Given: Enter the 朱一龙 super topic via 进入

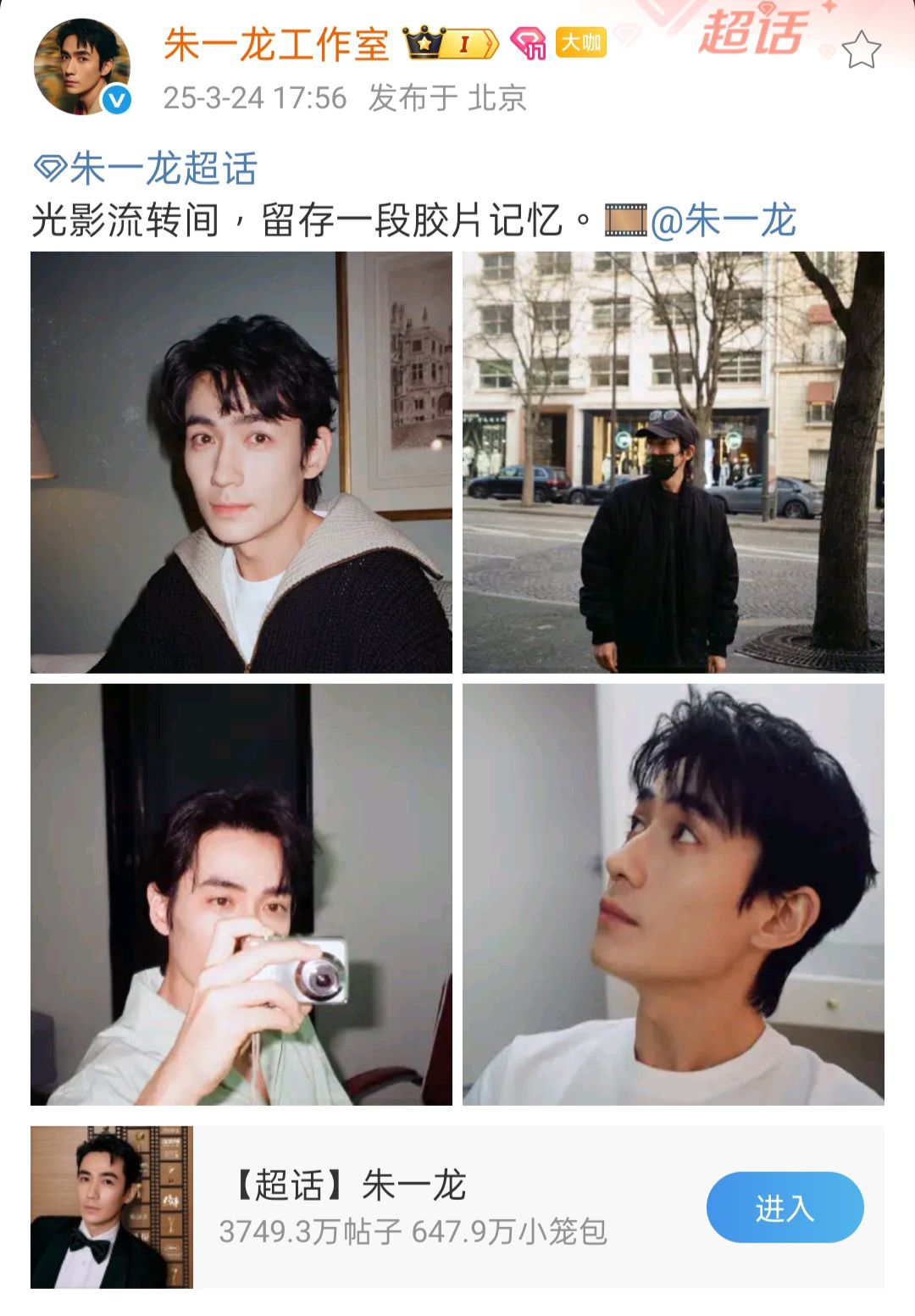Looking at the screenshot, I should click(x=785, y=1208).
